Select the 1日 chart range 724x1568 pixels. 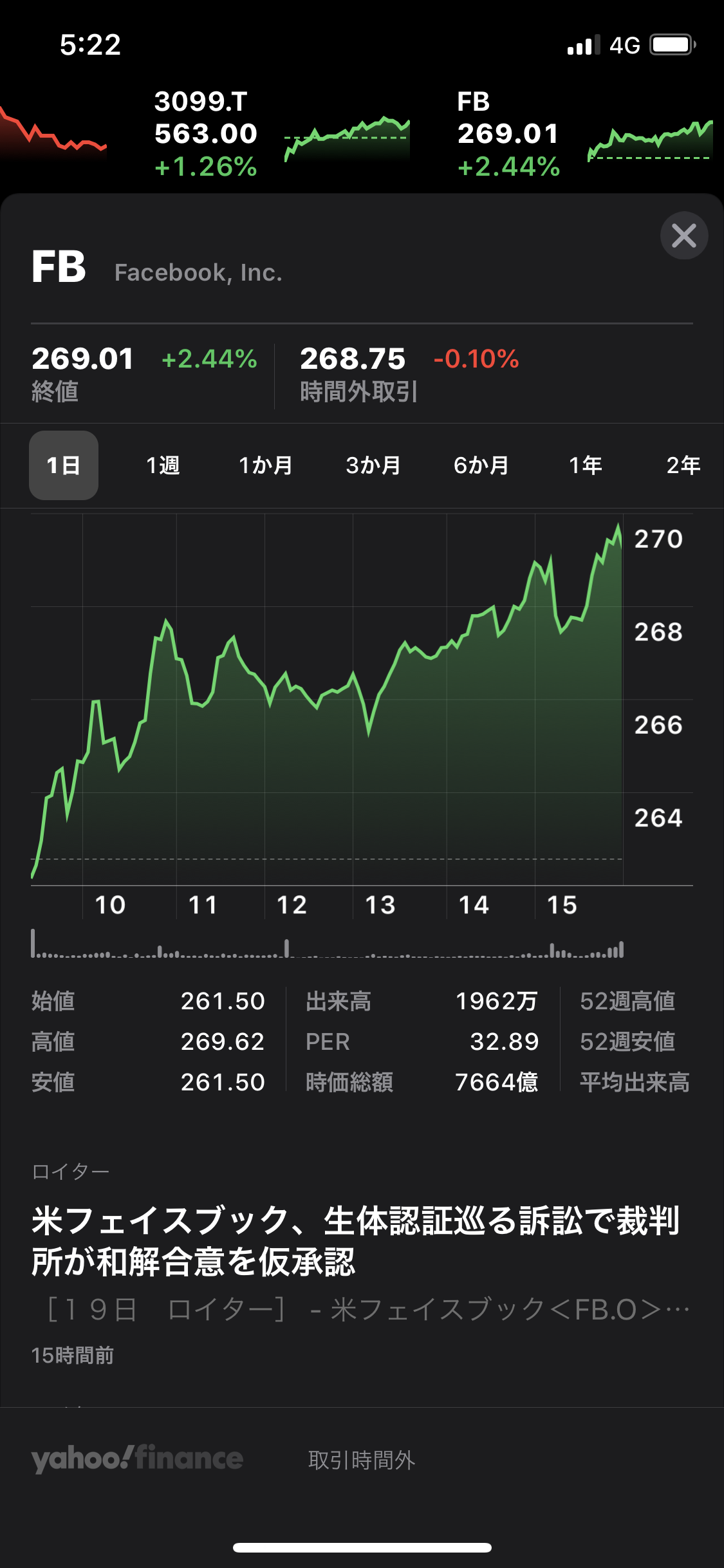[x=64, y=465]
